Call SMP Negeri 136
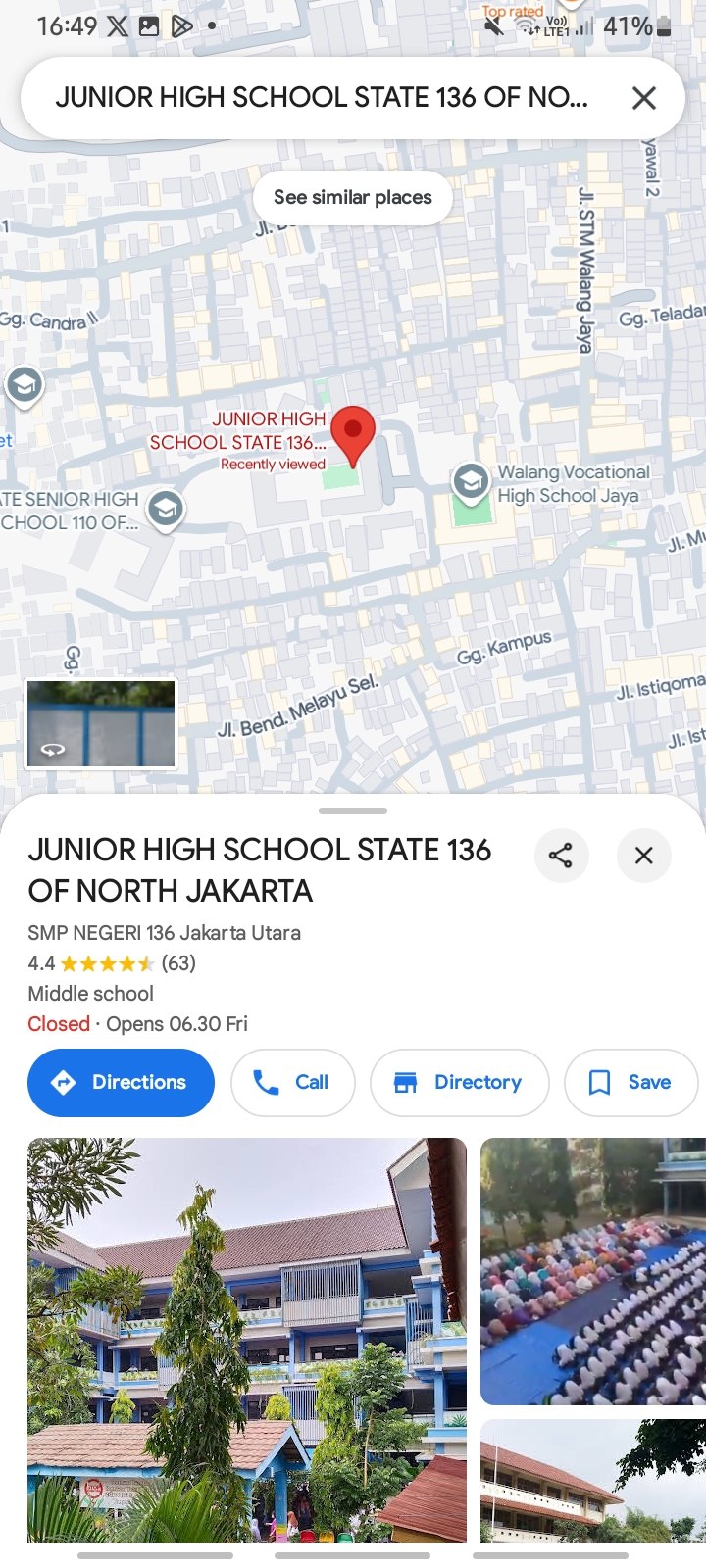The width and height of the screenshot is (706, 1568). (292, 1082)
